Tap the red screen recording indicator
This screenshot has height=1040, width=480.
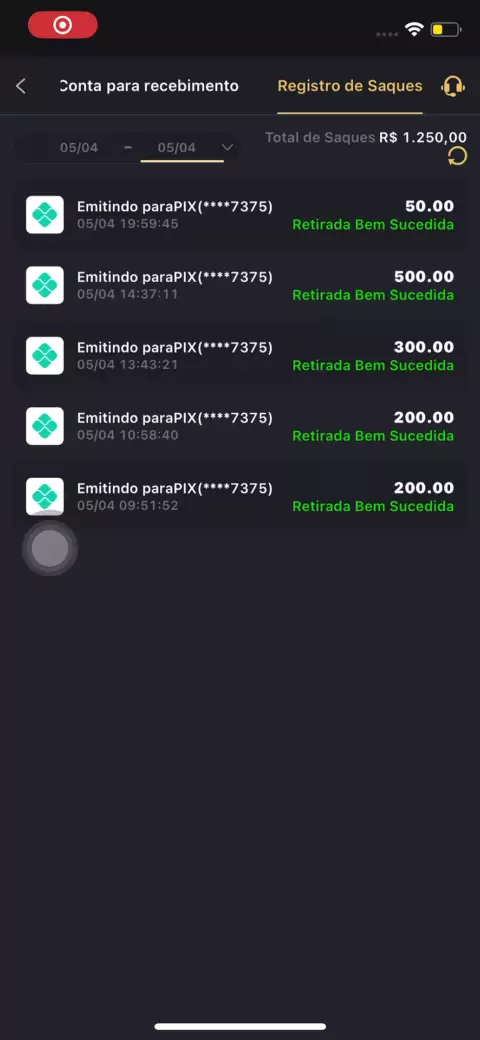click(62, 25)
